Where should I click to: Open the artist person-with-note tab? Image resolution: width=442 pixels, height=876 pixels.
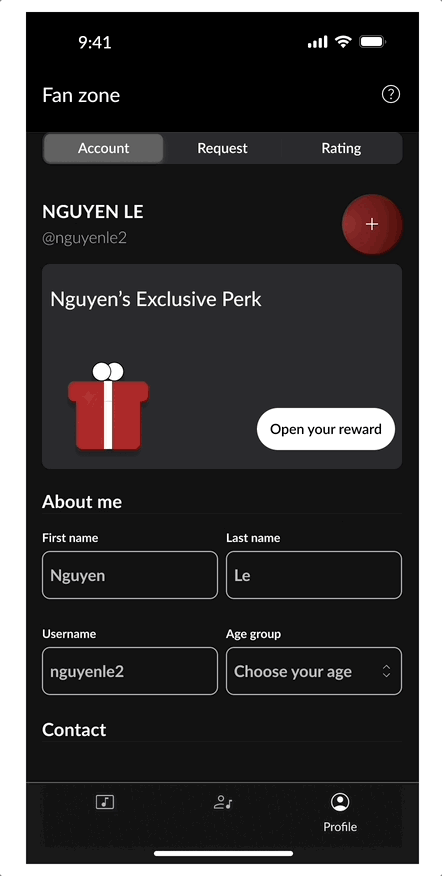223,802
